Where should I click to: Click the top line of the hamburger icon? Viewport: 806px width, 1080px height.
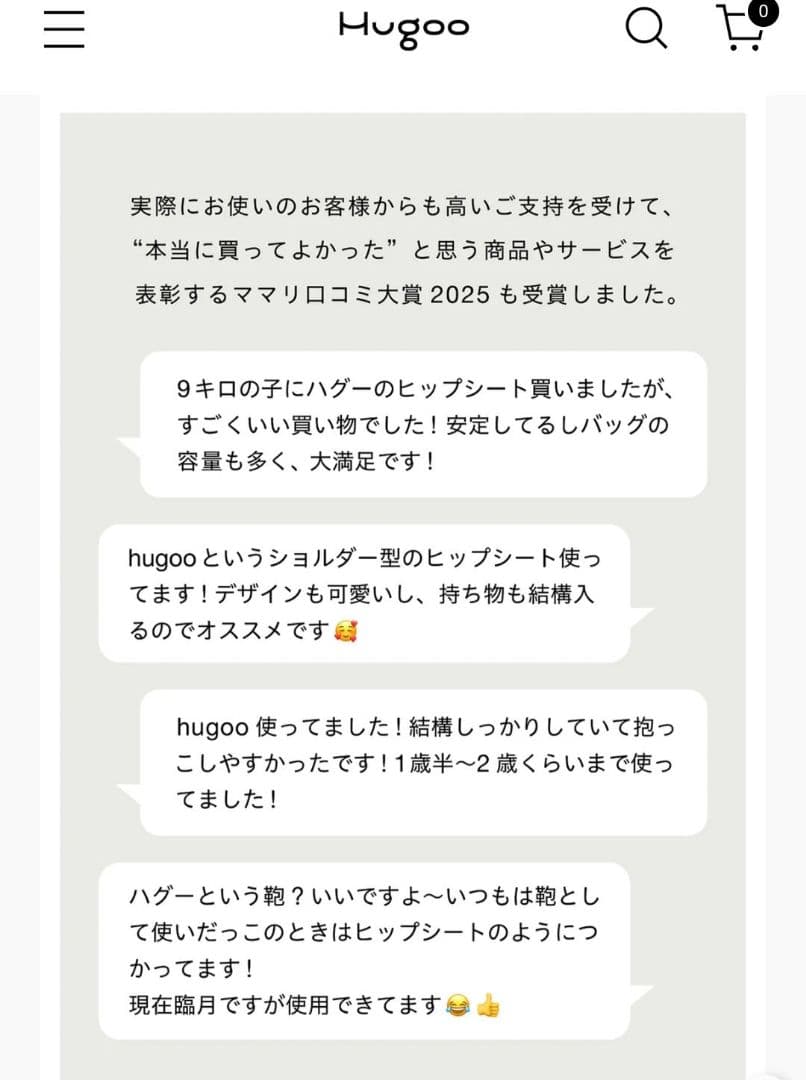point(63,13)
